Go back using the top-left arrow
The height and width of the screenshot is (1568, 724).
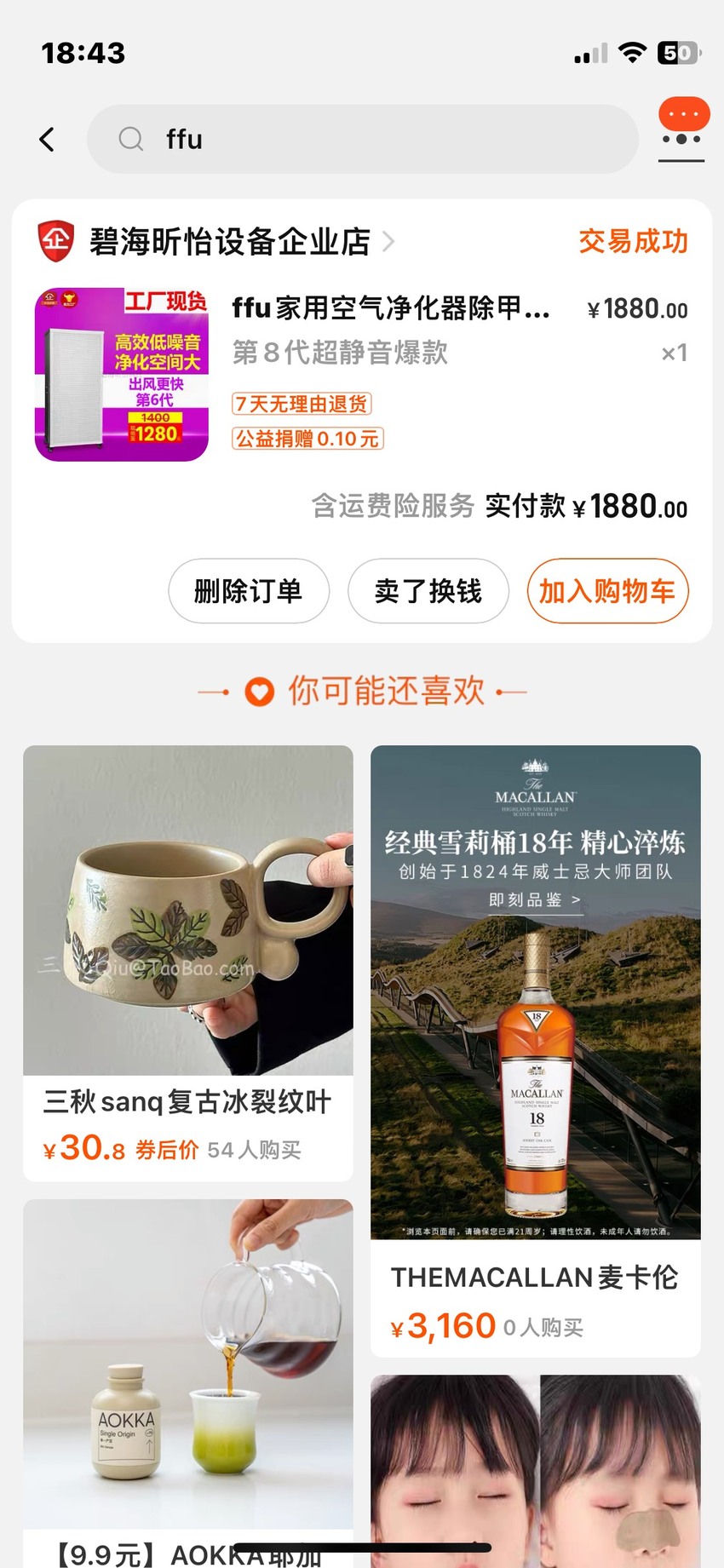coord(48,139)
